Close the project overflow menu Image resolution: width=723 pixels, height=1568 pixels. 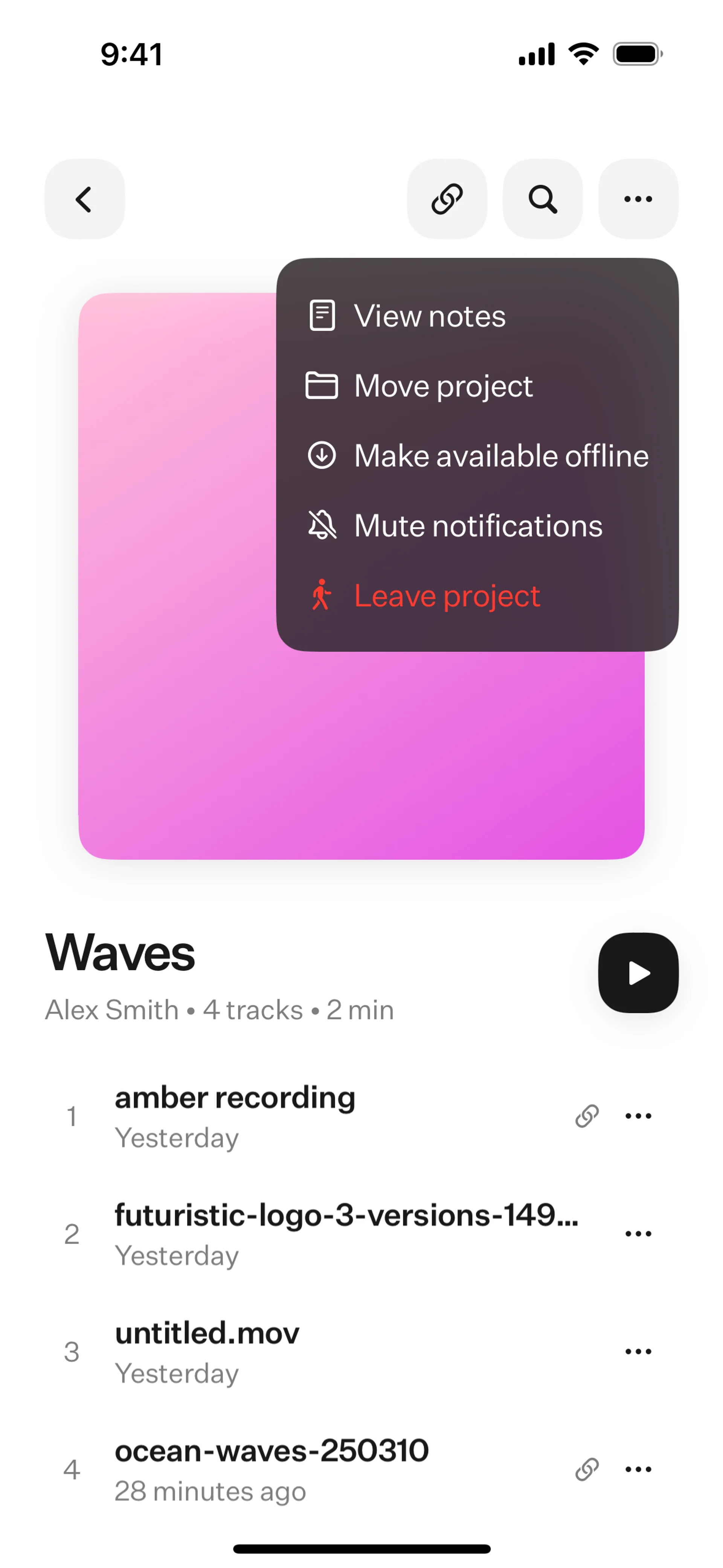click(x=638, y=199)
